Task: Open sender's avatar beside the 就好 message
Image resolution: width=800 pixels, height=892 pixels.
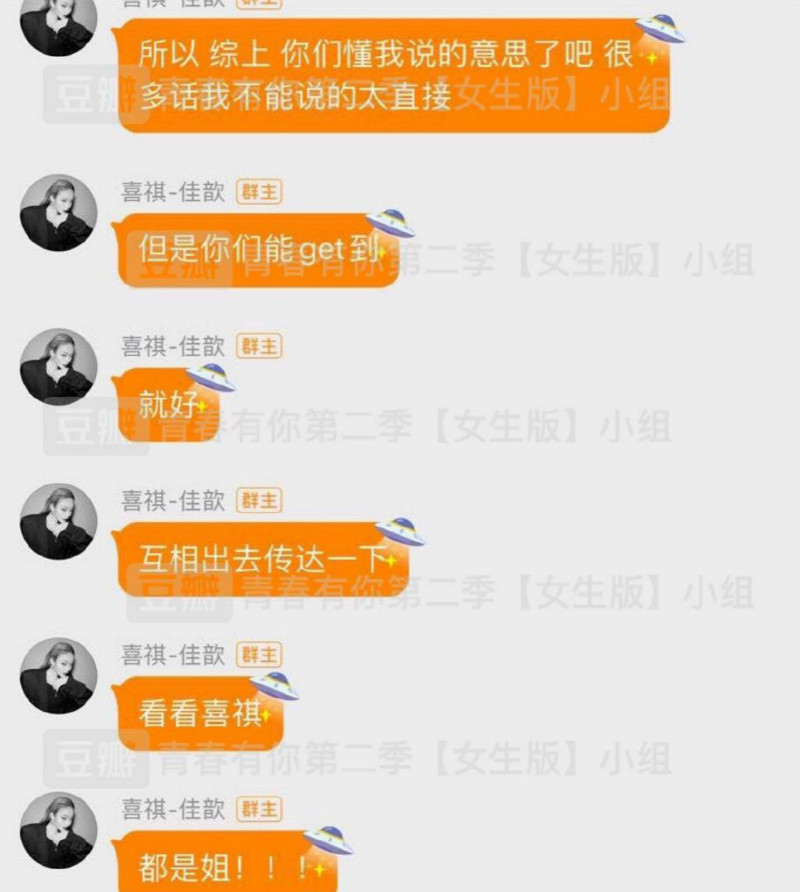Action: point(59,367)
